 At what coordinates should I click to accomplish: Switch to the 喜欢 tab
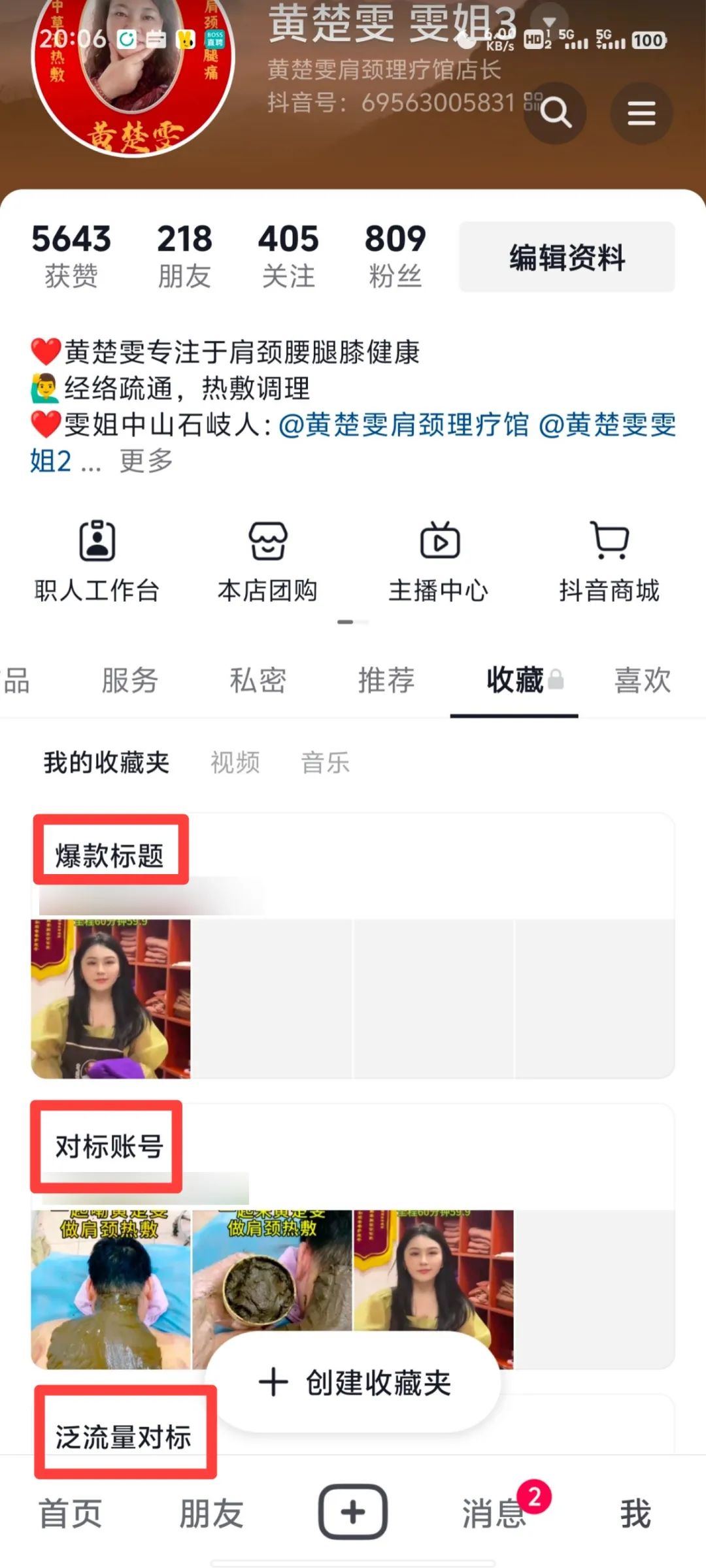640,679
